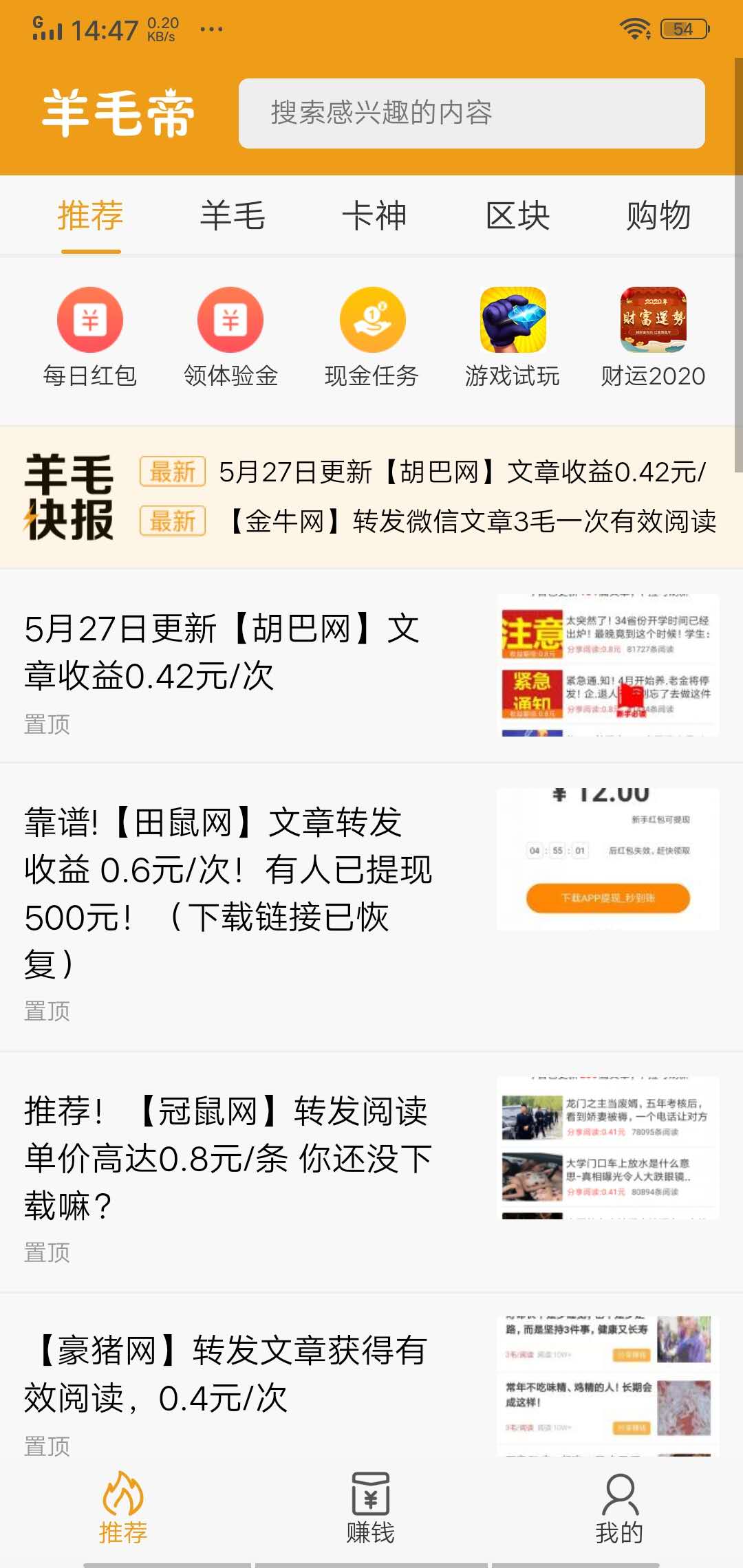
Task: Open the 财运2020 fortune icon
Action: pyautogui.click(x=652, y=320)
